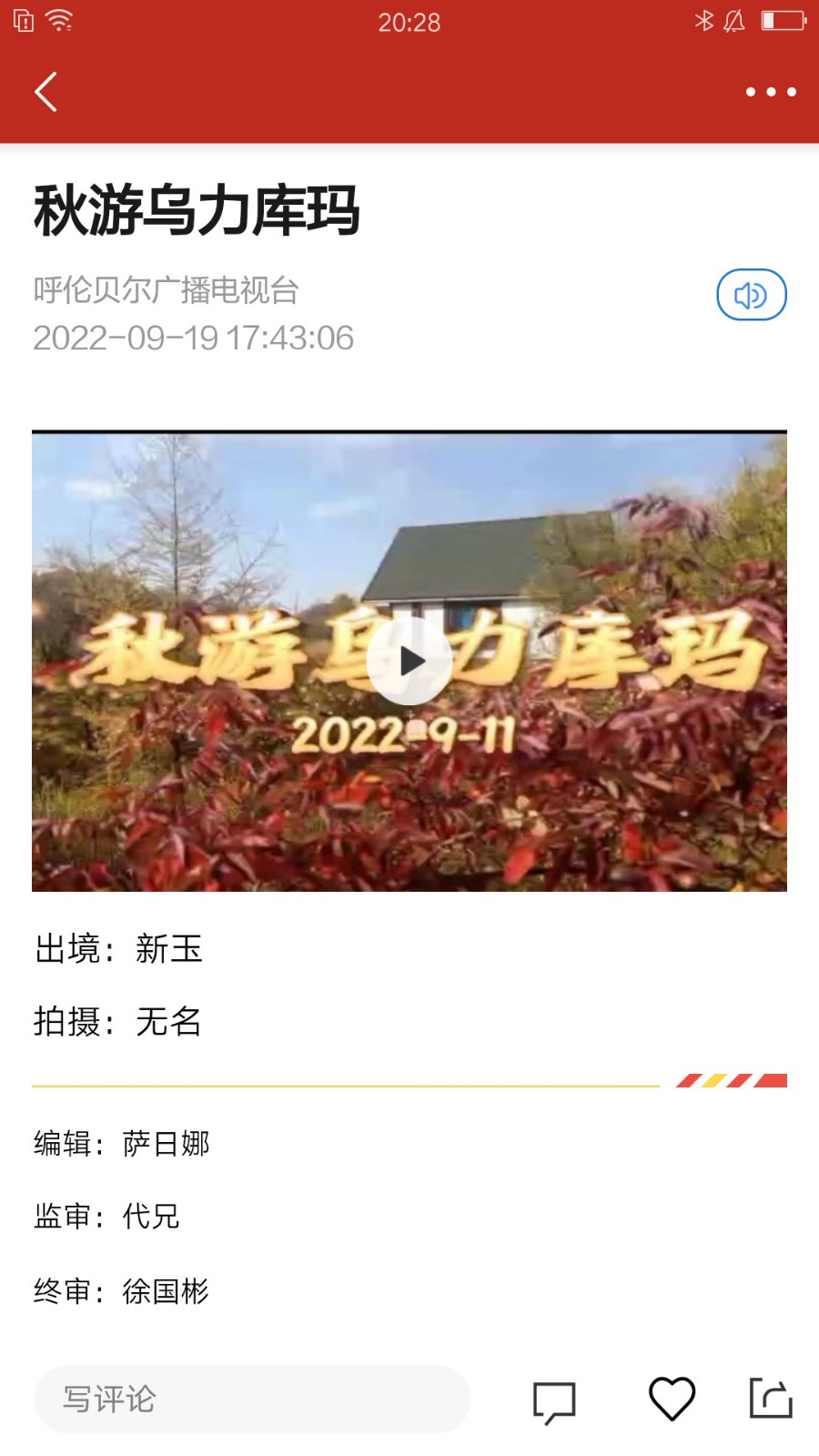The height and width of the screenshot is (1456, 819).
Task: Tap the 写评论 comment field
Action: point(252,1399)
